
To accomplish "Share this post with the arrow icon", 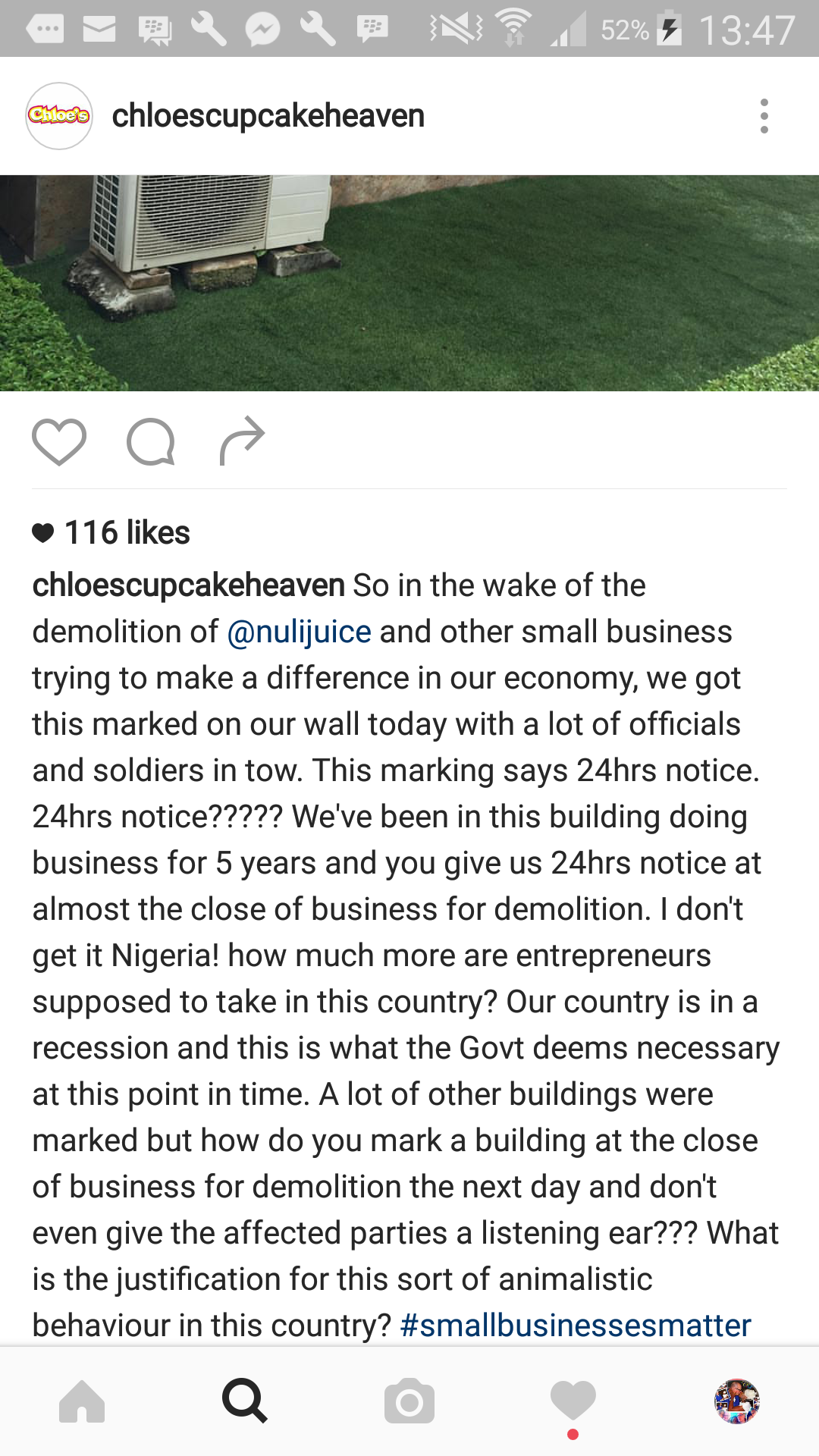I will [242, 441].
